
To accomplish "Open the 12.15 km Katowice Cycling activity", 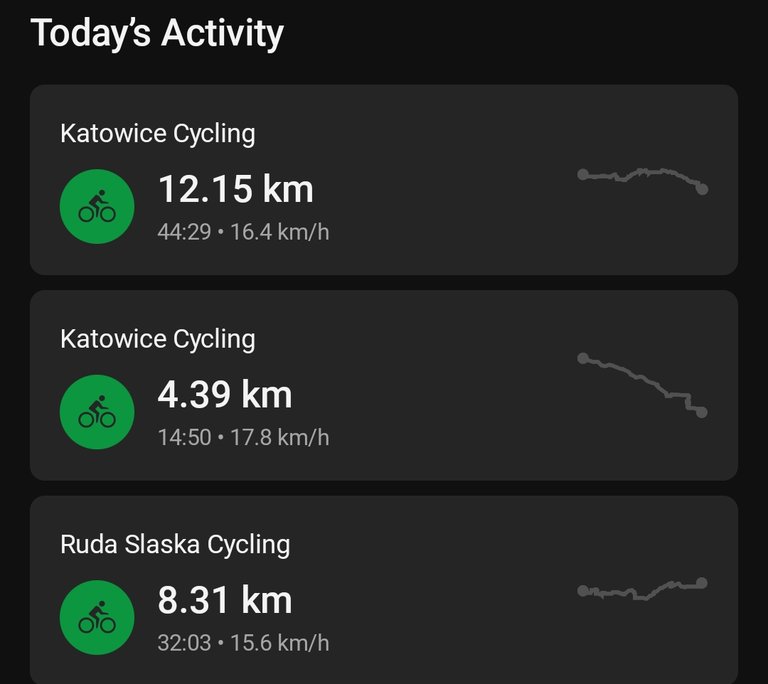I will (x=383, y=180).
